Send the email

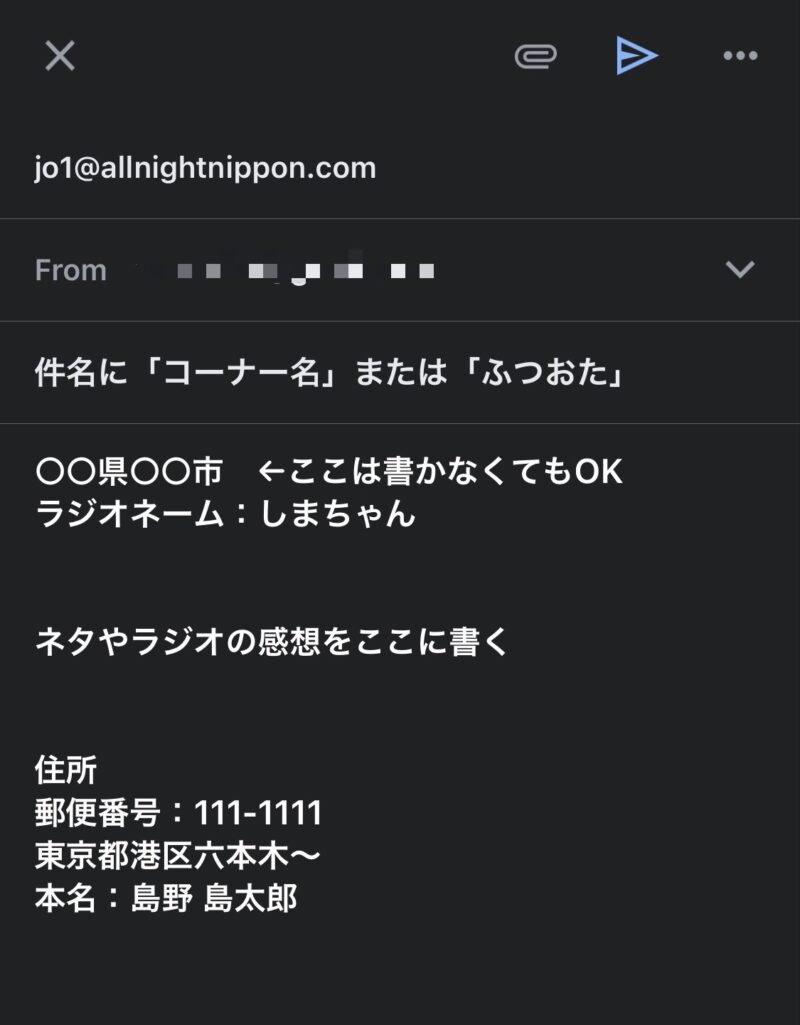(637, 56)
